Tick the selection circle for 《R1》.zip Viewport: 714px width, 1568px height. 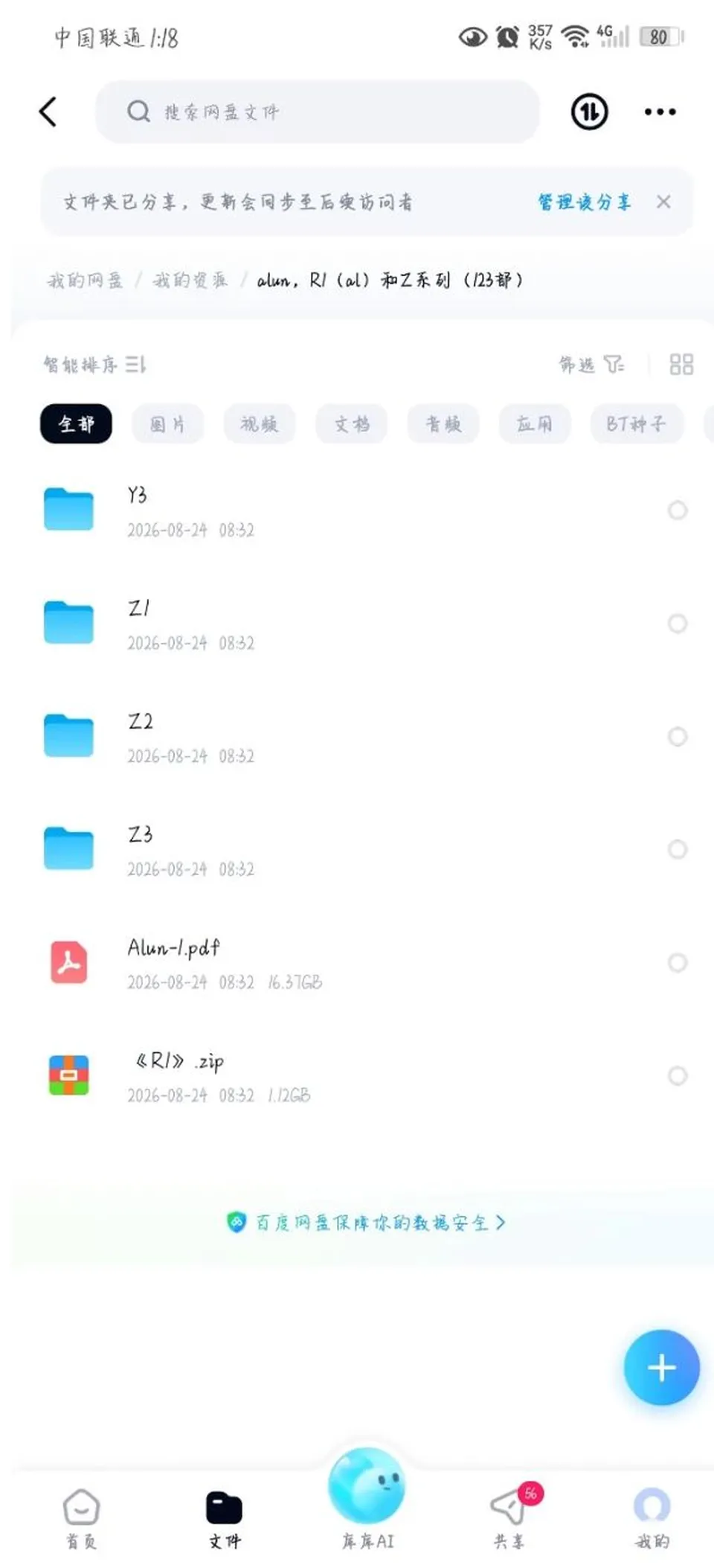[x=678, y=1076]
